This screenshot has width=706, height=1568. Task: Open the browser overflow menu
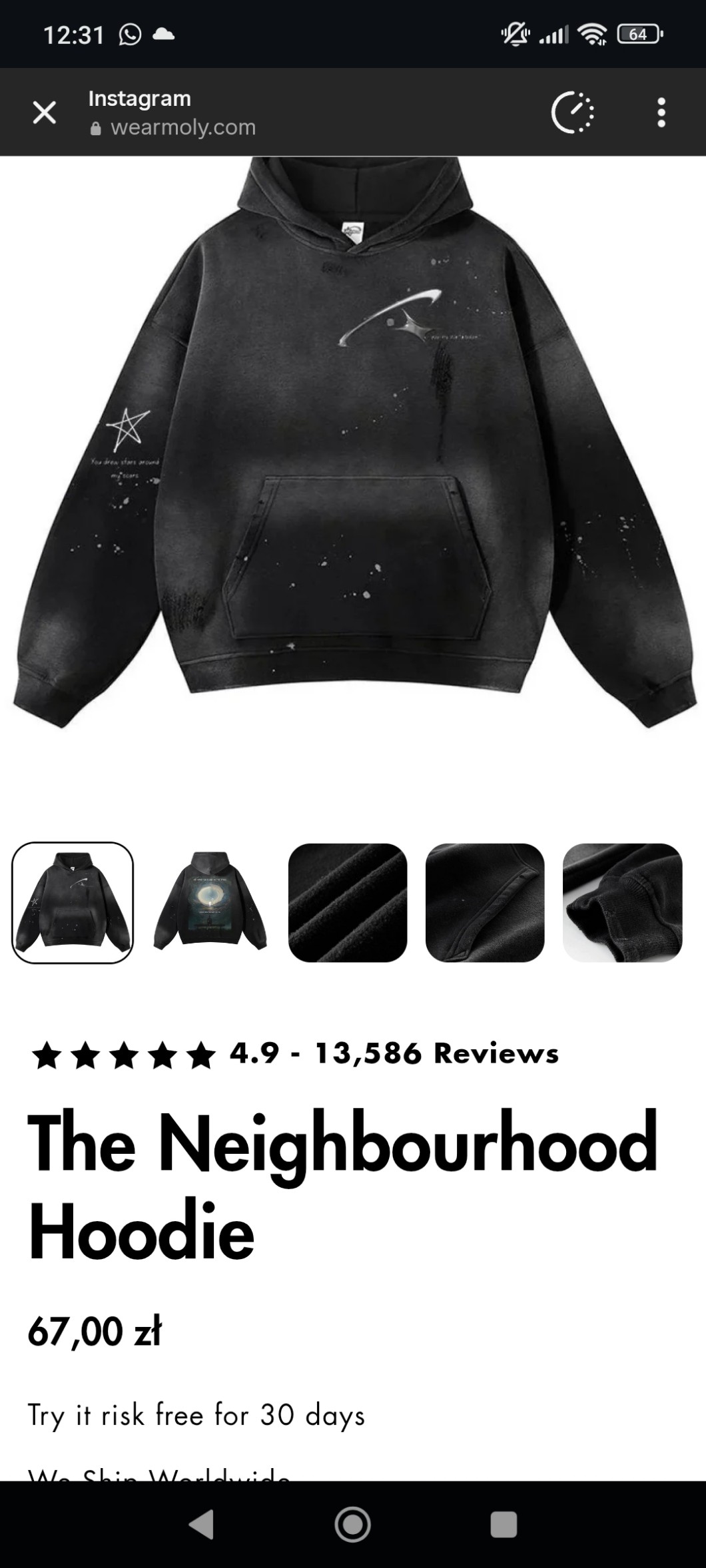pos(661,113)
